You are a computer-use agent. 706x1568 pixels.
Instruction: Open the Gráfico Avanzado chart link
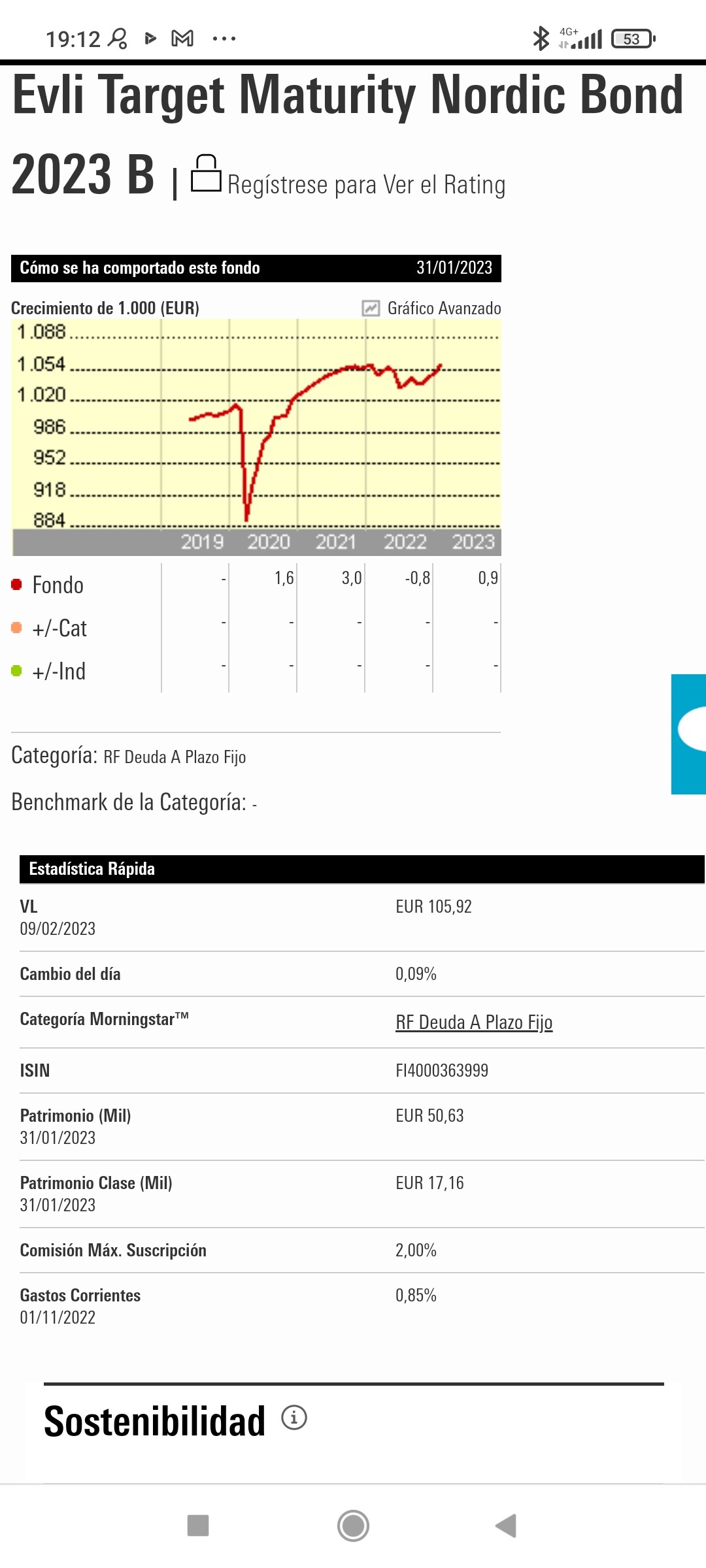pyautogui.click(x=432, y=308)
